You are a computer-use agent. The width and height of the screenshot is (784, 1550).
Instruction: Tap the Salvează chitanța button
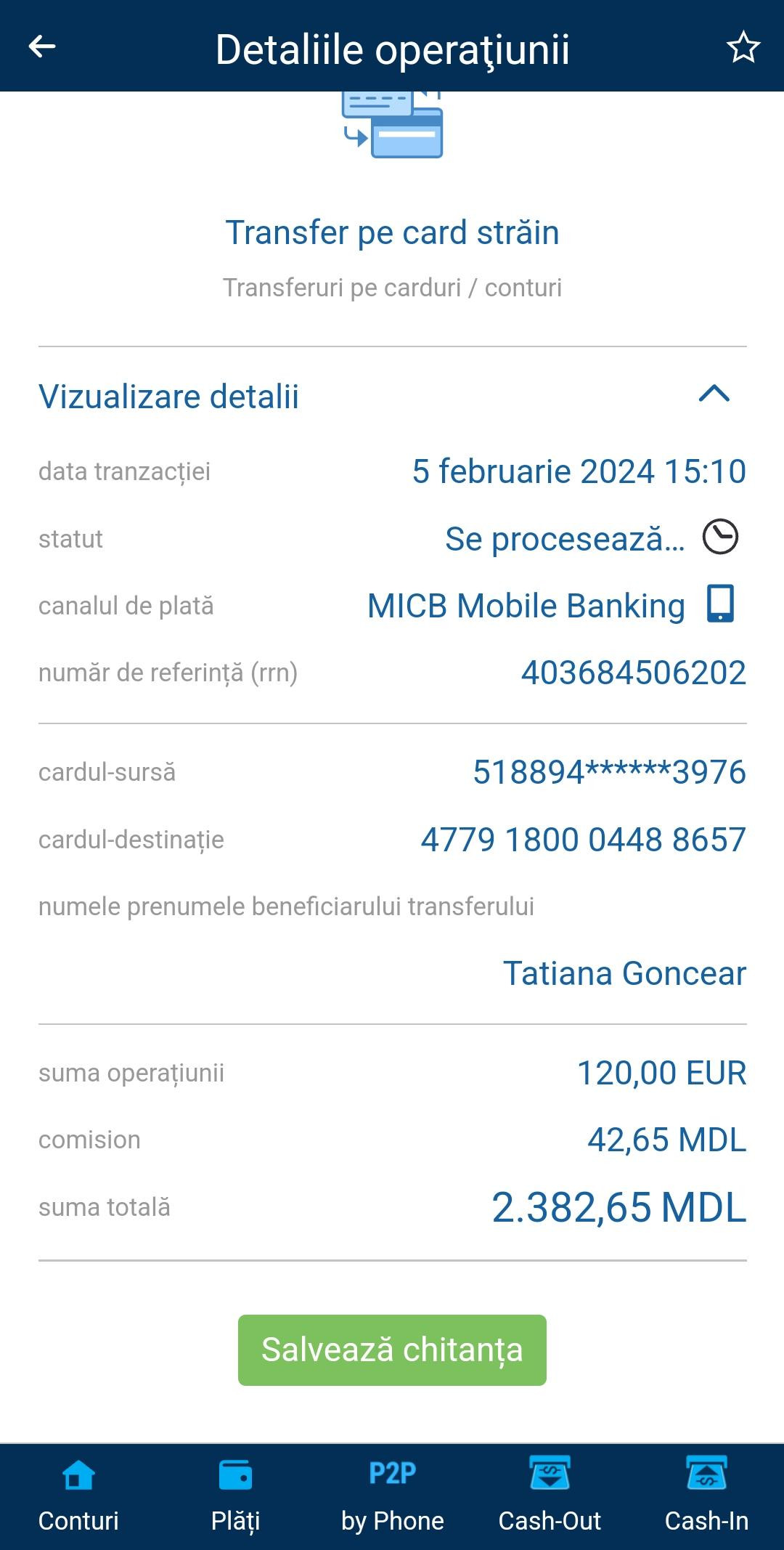tap(392, 1350)
